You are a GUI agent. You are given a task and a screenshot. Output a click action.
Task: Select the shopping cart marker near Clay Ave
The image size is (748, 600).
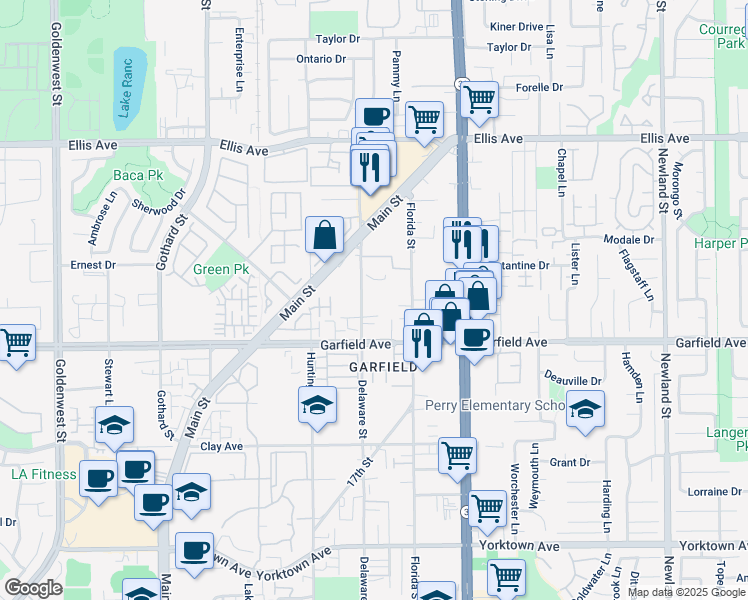(x=457, y=454)
